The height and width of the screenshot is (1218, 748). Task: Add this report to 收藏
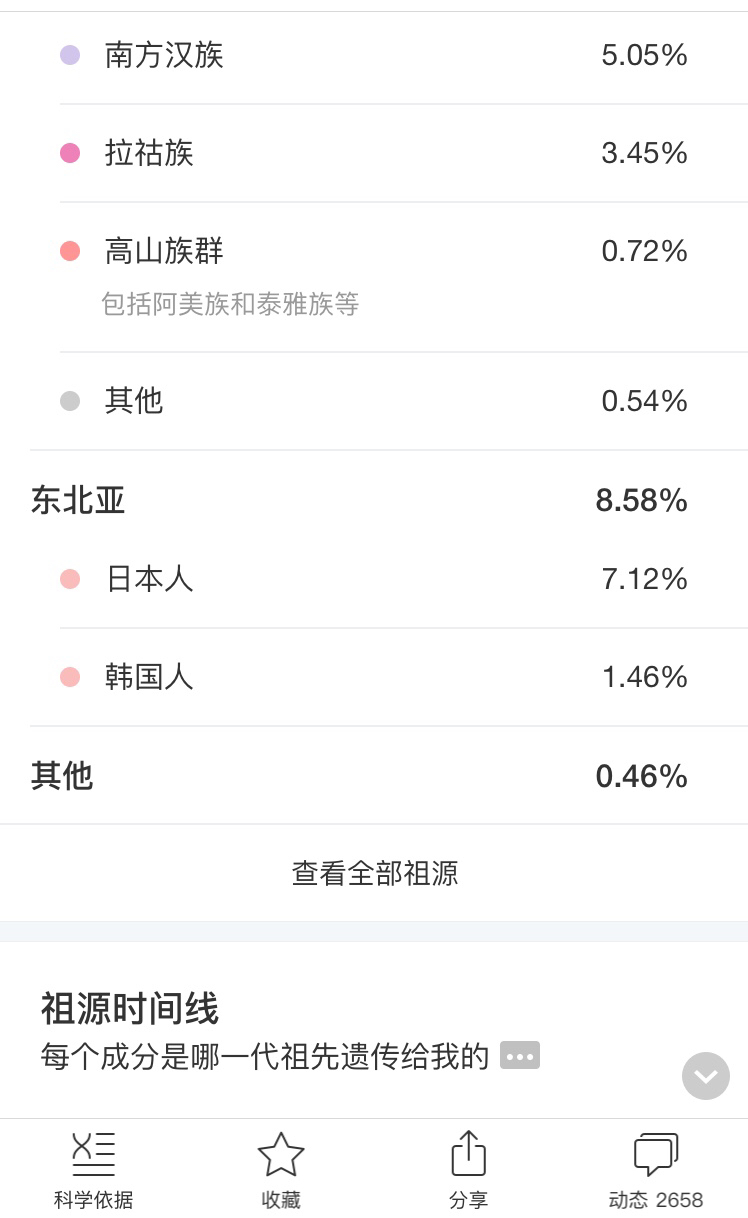point(281,1169)
